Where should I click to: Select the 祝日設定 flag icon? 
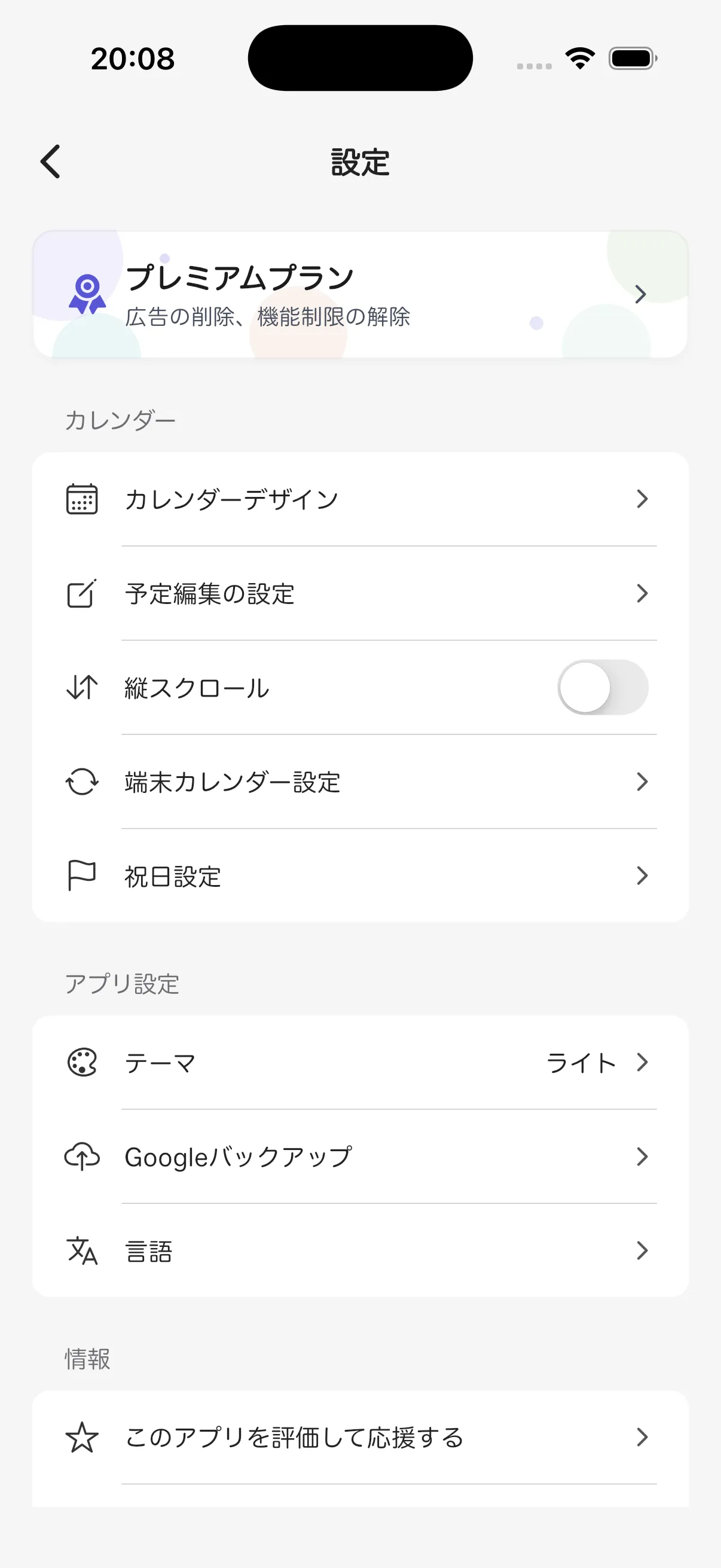(x=83, y=875)
